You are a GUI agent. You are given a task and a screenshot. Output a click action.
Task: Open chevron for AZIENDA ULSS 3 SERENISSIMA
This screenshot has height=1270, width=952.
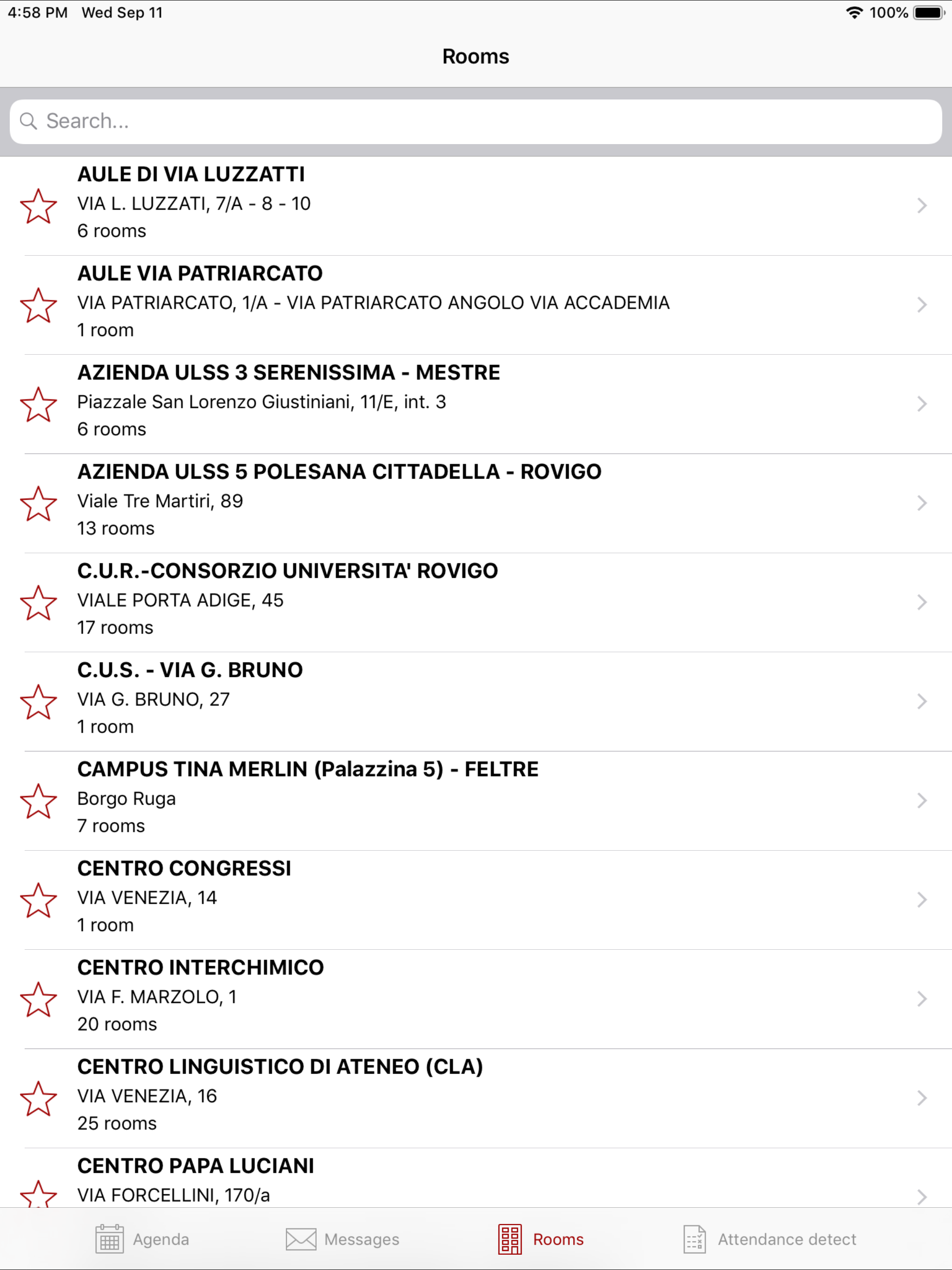click(x=922, y=403)
